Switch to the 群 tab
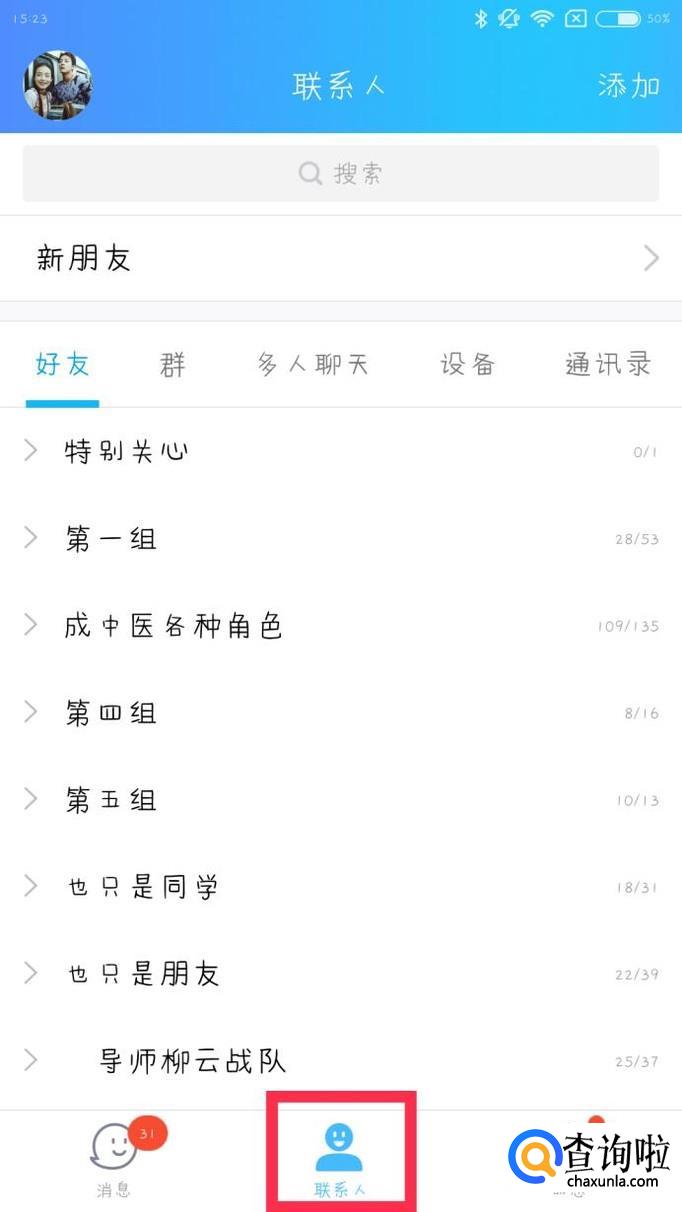682x1212 pixels. tap(173, 364)
